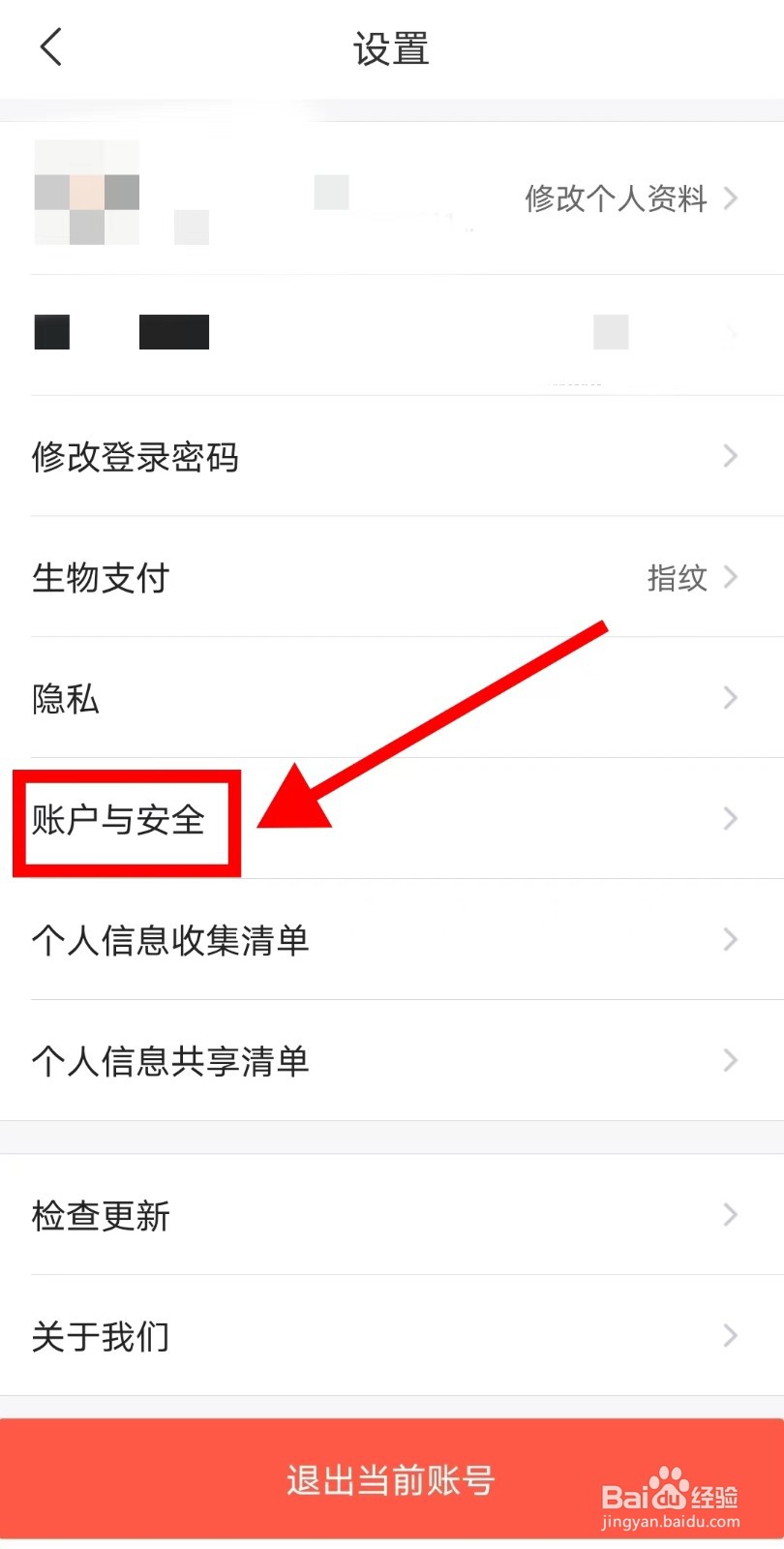784x1549 pixels.
Task: View 个人信息收集清单 list
Action: click(170, 940)
